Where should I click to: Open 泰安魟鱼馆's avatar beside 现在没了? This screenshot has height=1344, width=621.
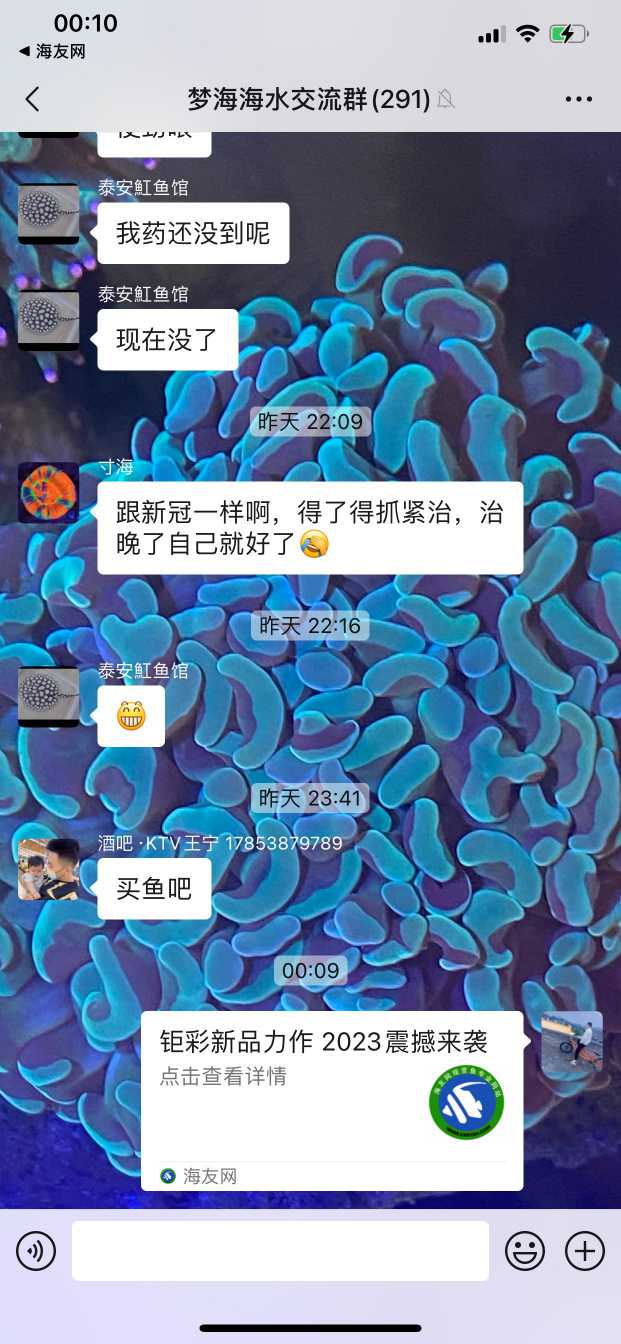tap(48, 320)
